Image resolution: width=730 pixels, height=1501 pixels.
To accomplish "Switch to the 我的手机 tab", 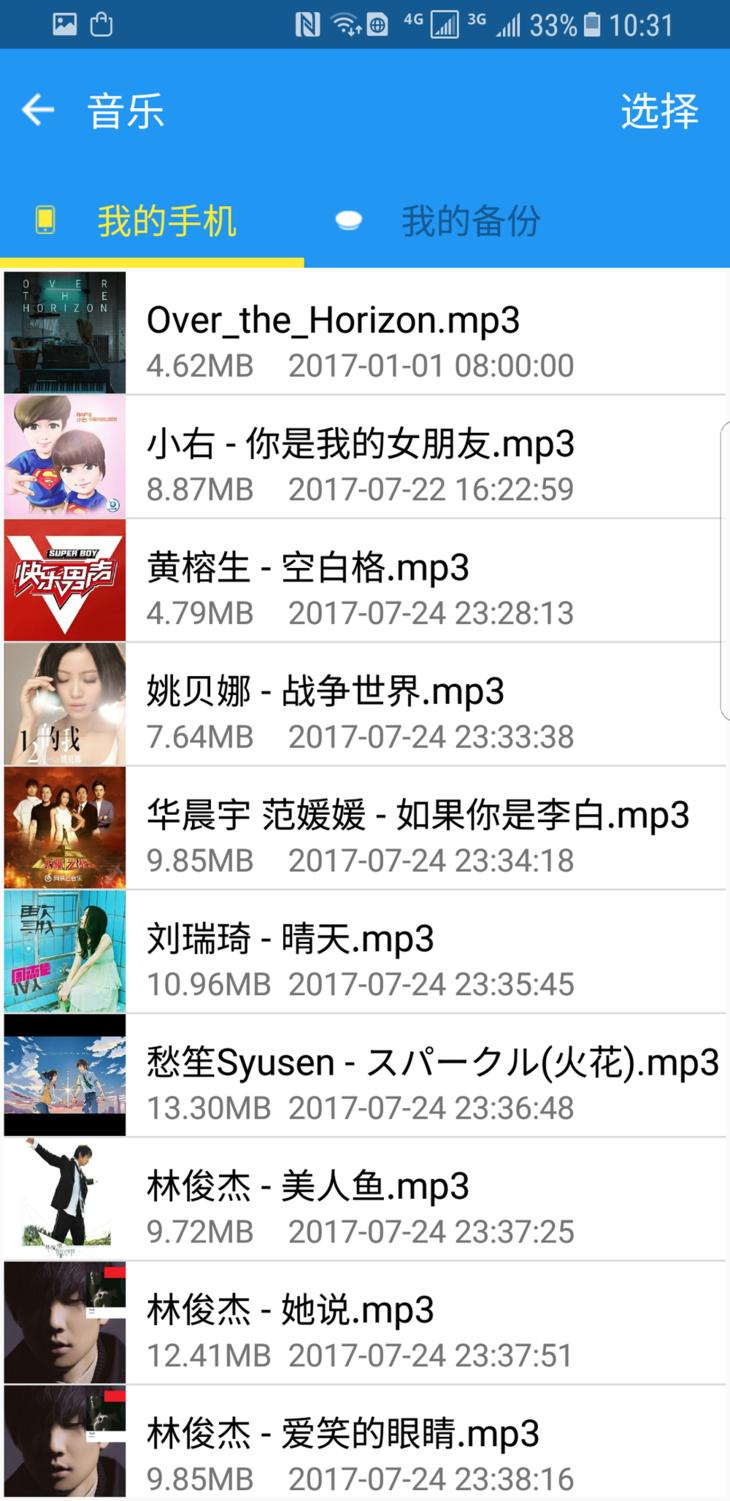I will coord(165,221).
